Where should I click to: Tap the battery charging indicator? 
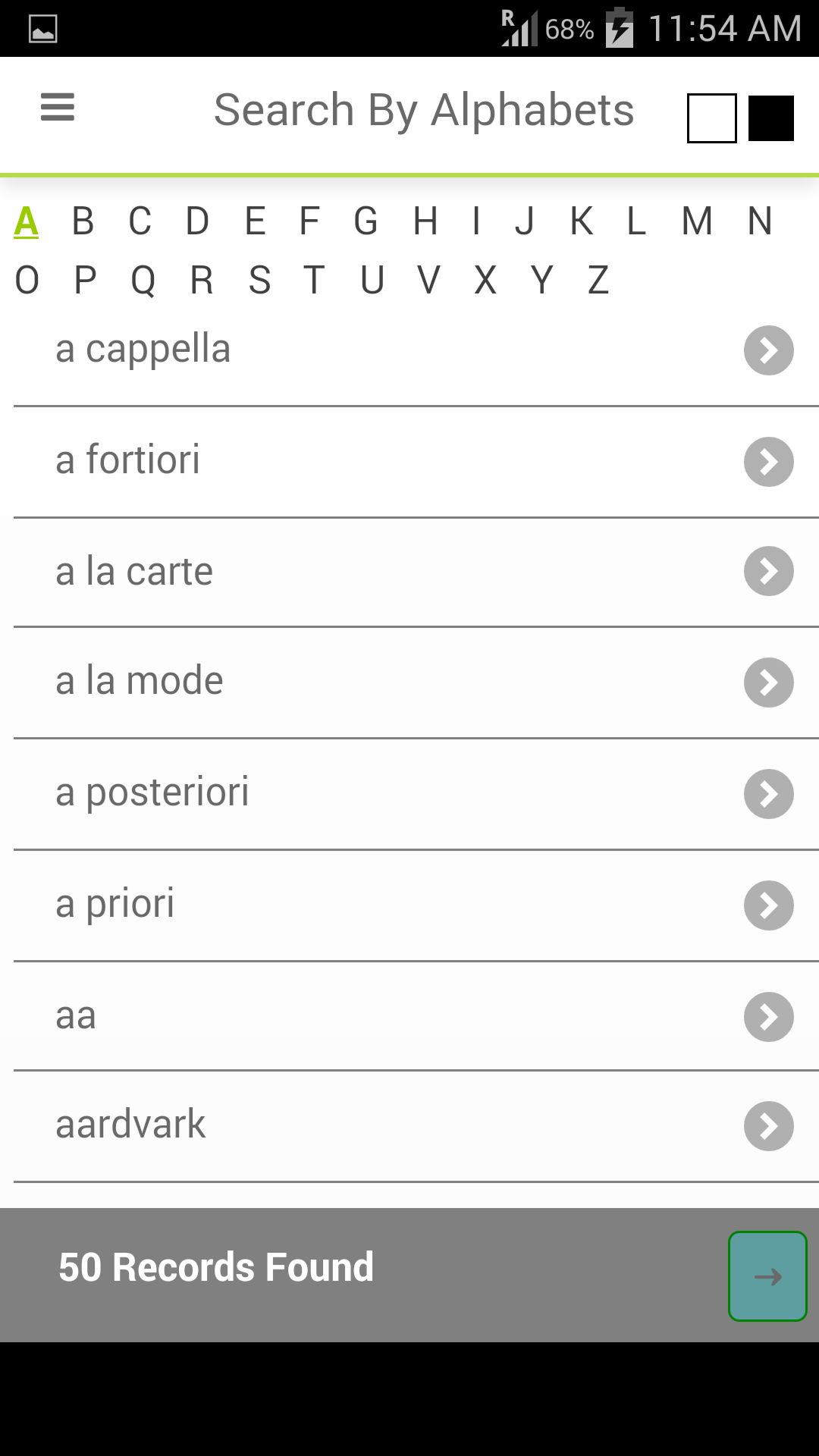click(x=620, y=29)
